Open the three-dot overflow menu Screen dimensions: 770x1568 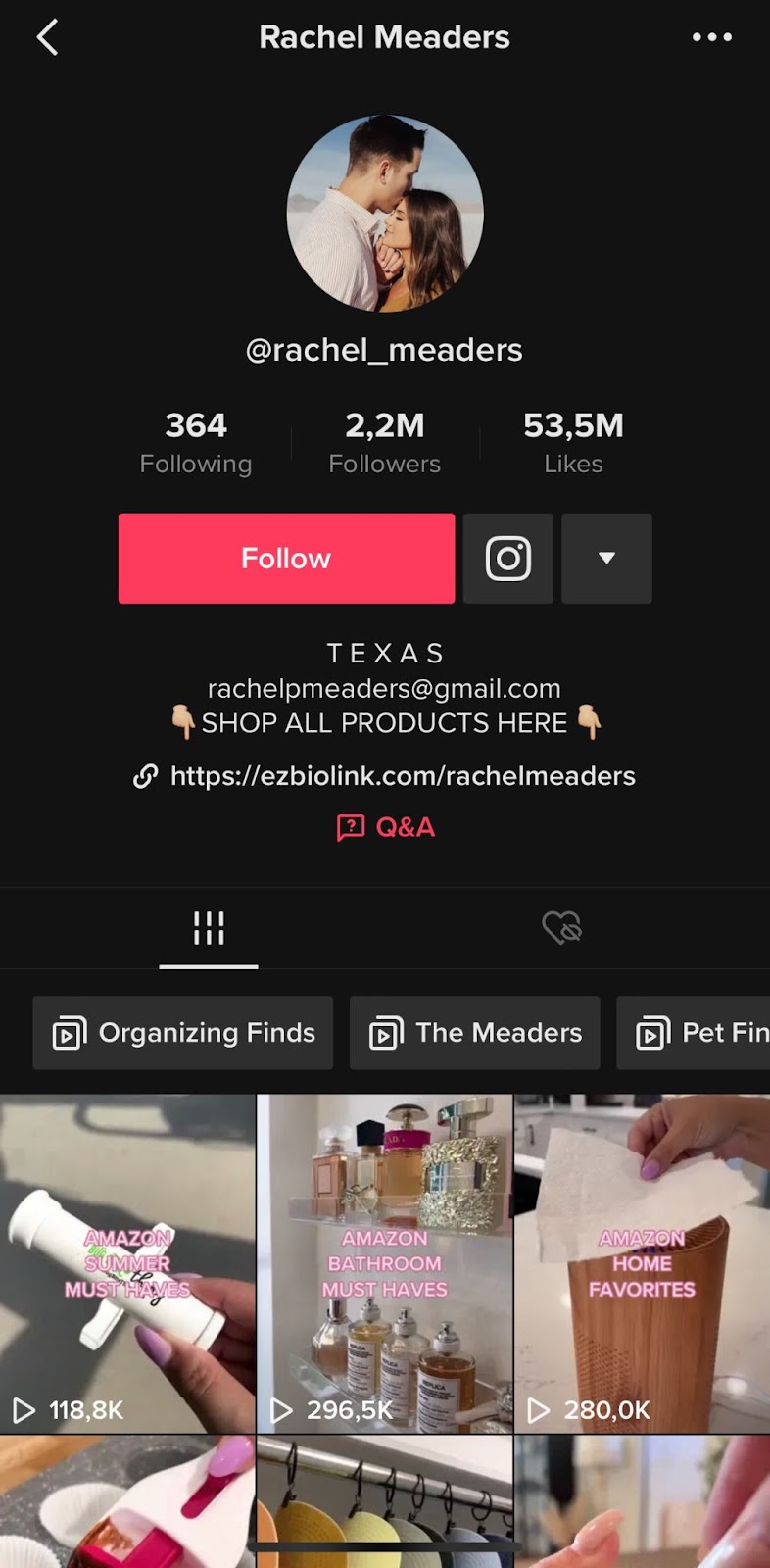coord(711,37)
